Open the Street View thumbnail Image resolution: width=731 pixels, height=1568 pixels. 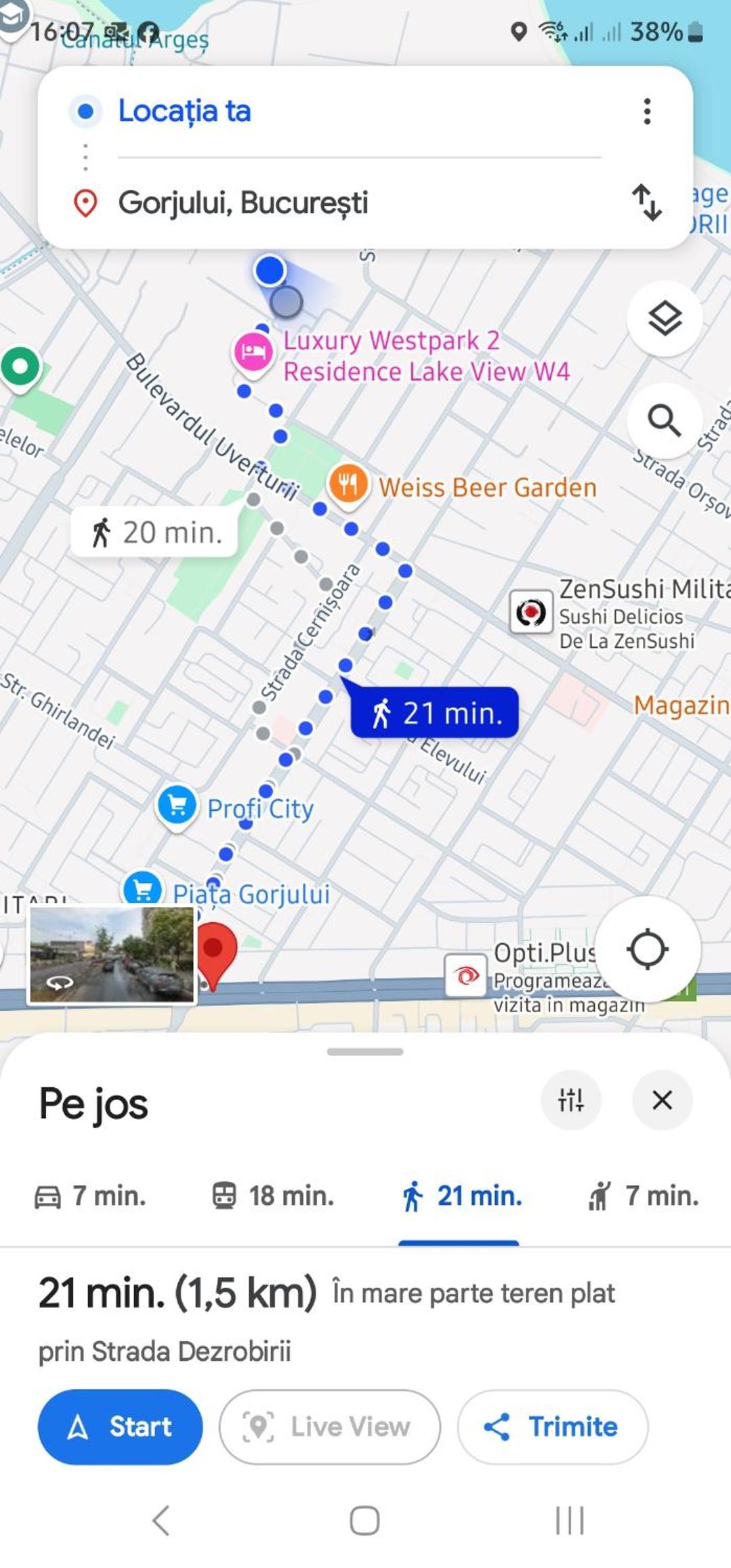click(112, 955)
